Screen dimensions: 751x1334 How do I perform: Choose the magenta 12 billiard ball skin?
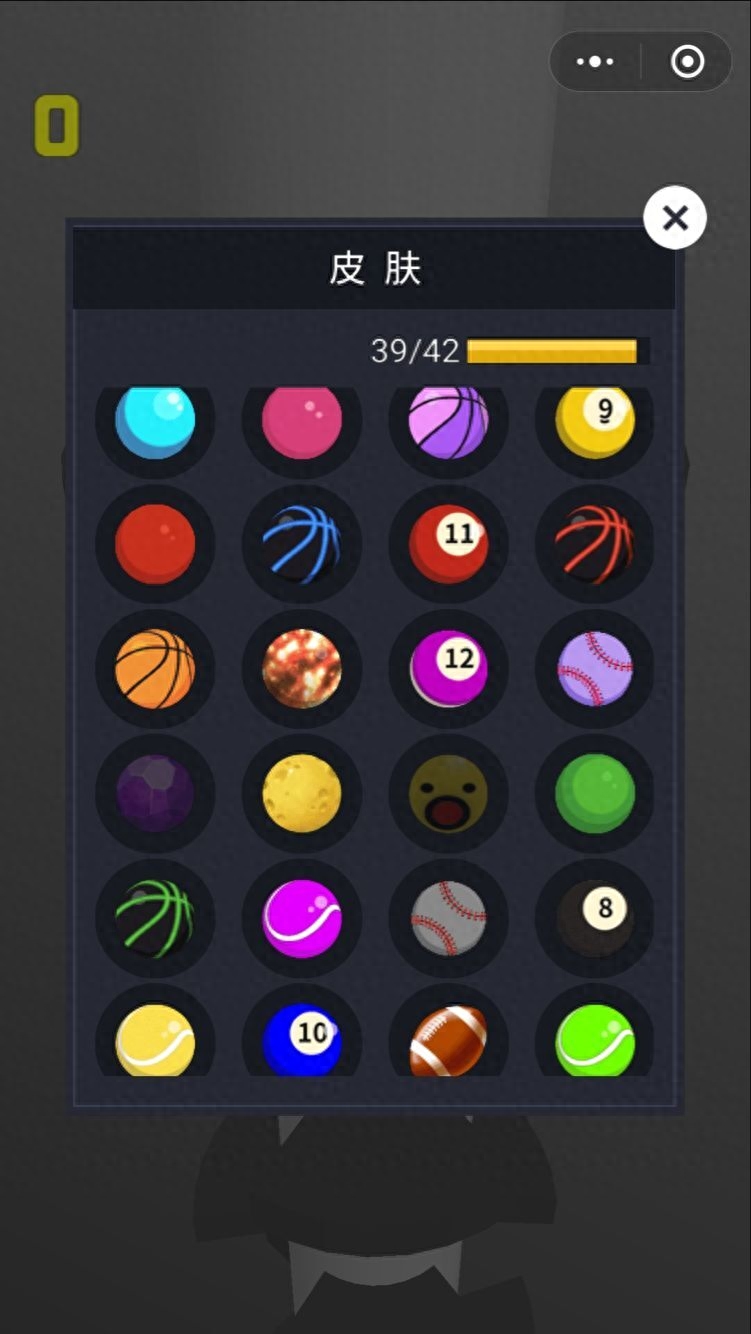point(448,668)
